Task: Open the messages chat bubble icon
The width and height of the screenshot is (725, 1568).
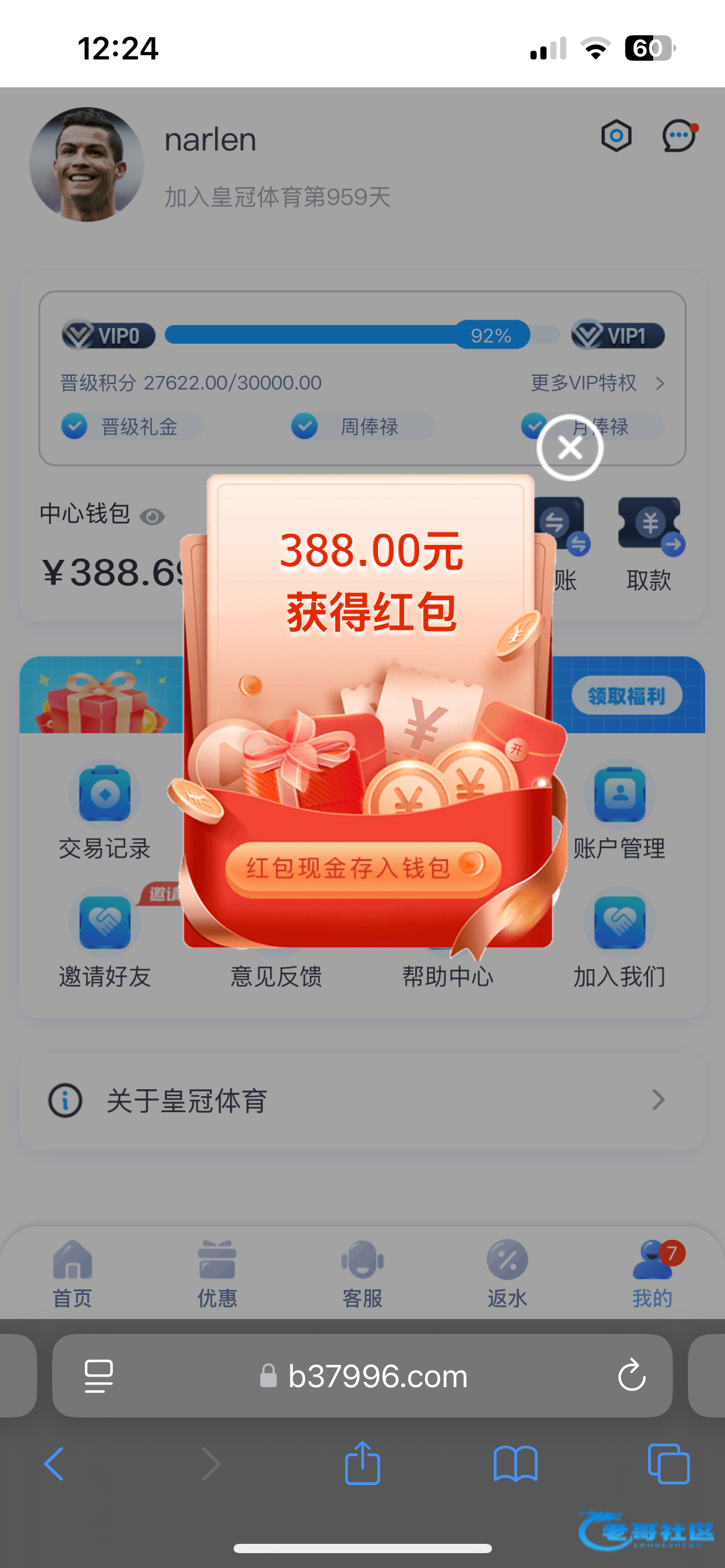Action: [679, 136]
